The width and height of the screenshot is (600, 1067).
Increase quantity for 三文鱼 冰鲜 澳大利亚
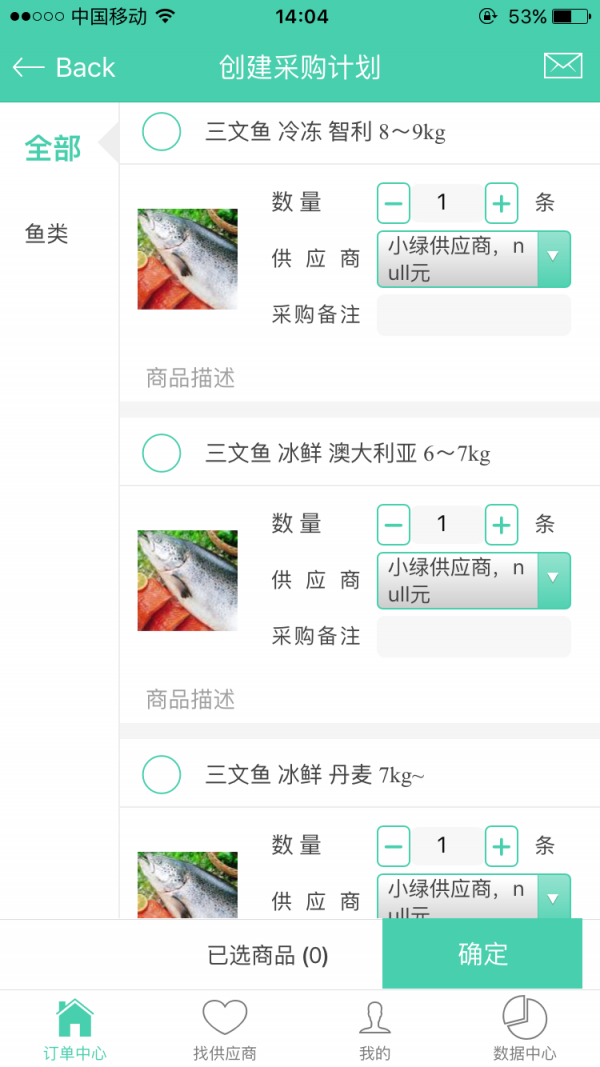pos(501,525)
